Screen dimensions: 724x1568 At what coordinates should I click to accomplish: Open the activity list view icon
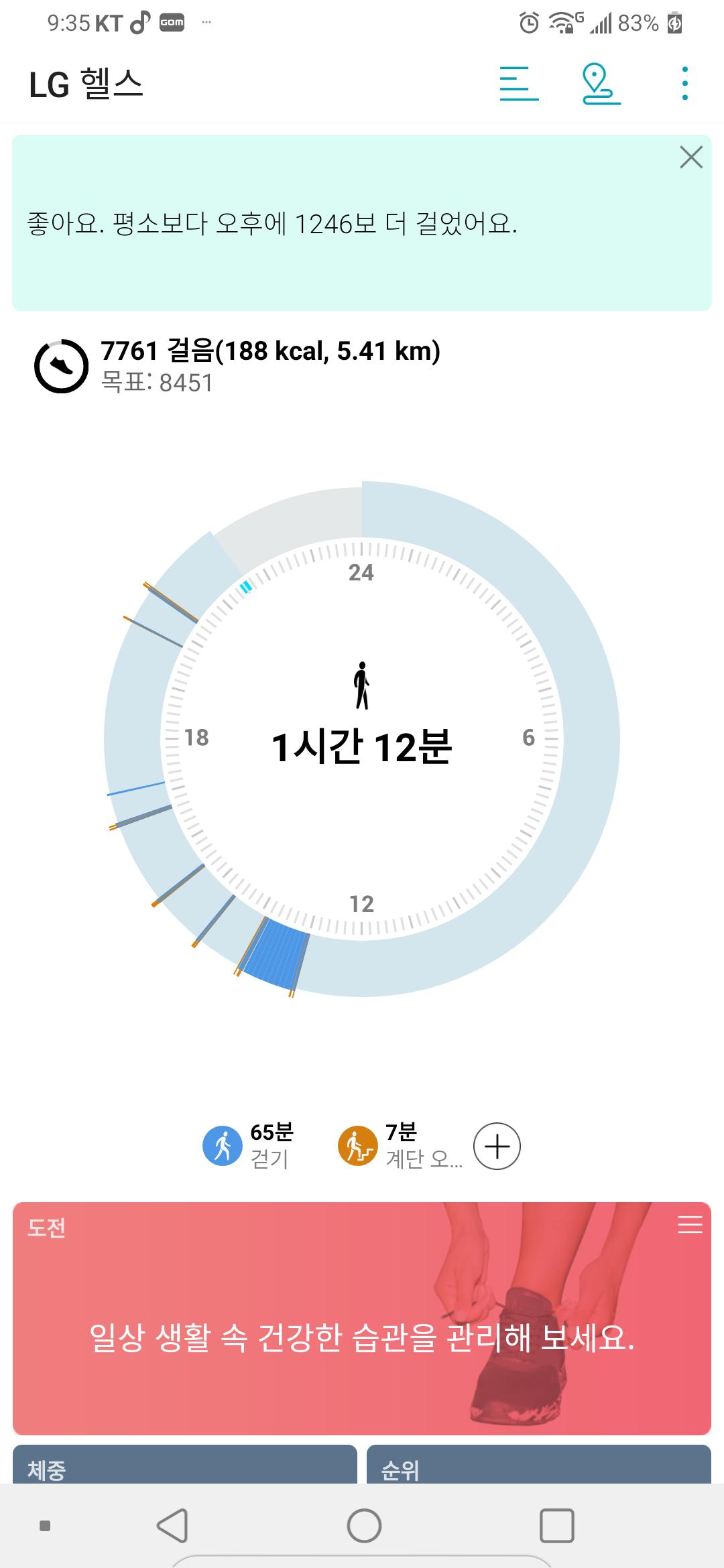click(519, 84)
